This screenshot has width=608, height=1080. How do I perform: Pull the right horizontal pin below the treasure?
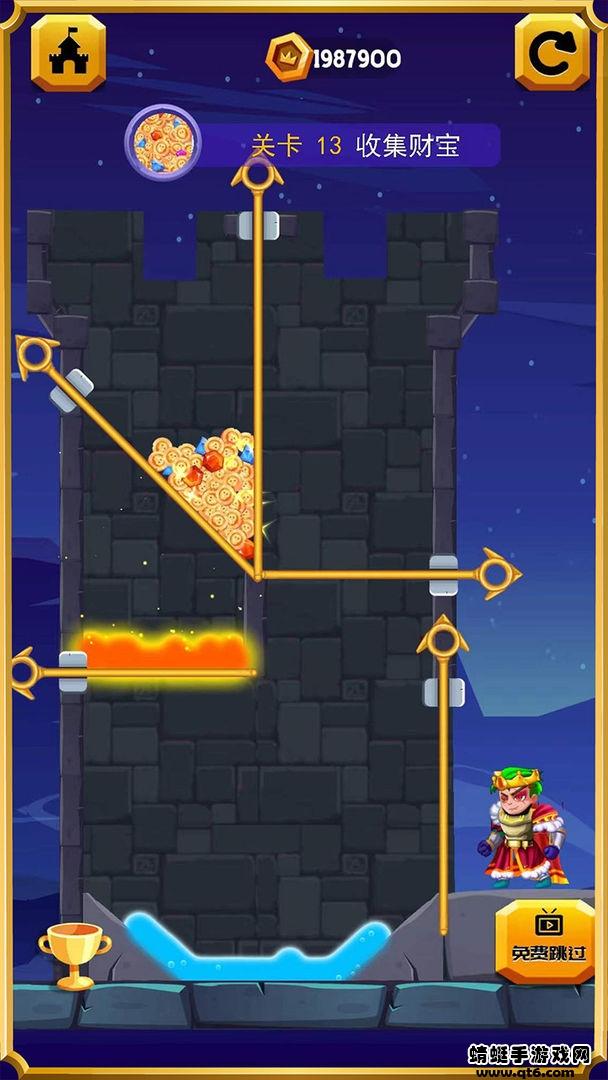click(x=496, y=573)
